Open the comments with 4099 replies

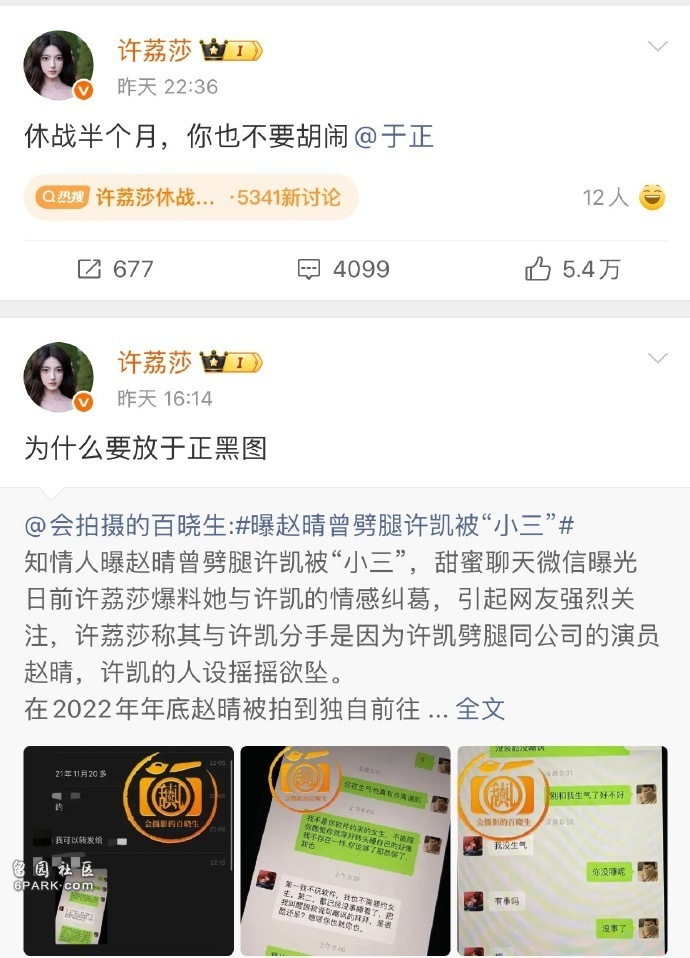point(343,269)
